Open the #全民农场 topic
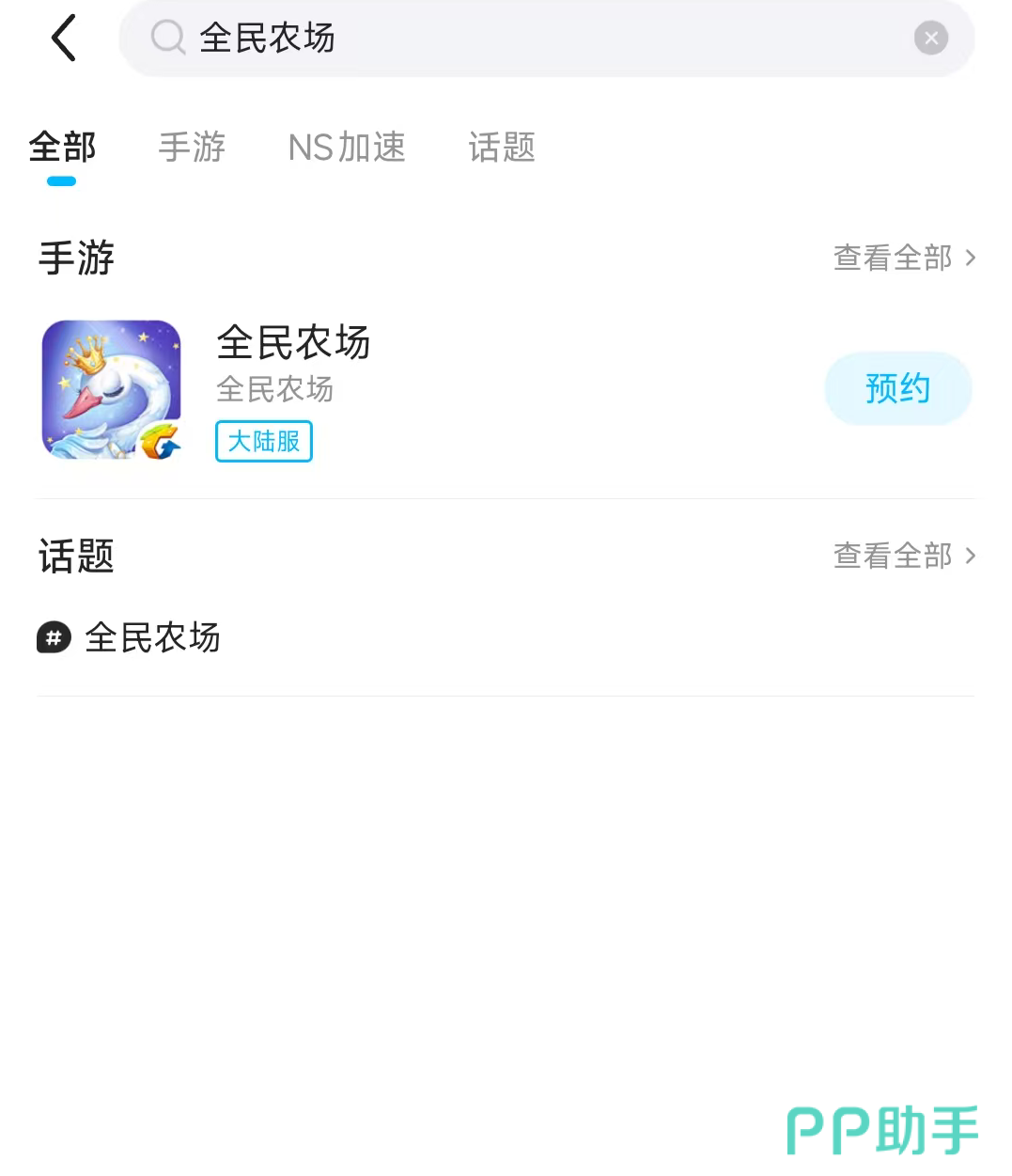Screen dimensions: 1012x1176 point(152,637)
